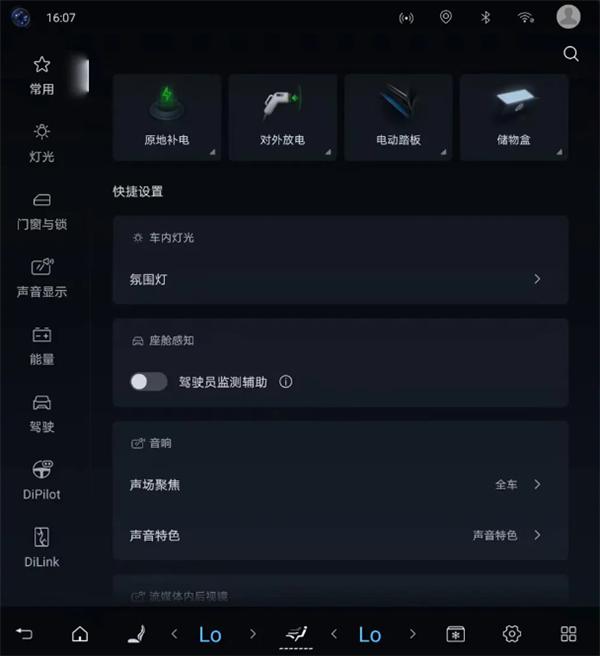Switch to the DiLink tab

pyautogui.click(x=41, y=547)
